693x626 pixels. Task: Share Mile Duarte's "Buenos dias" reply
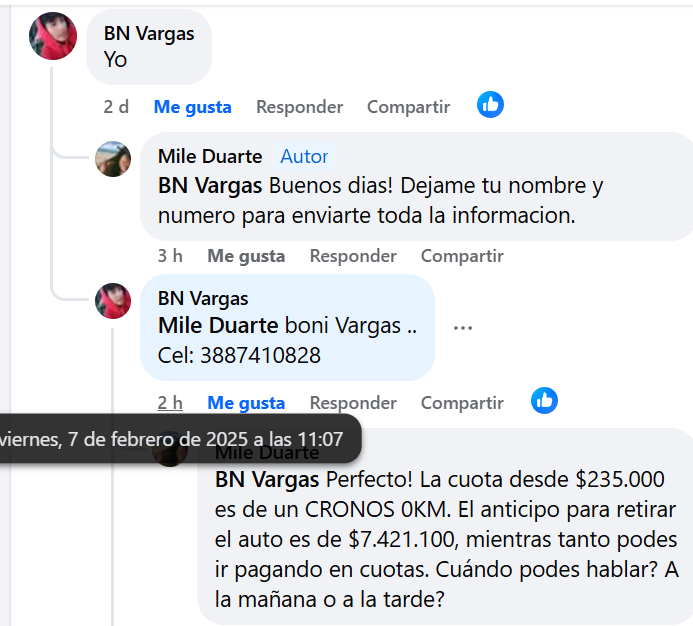462,256
